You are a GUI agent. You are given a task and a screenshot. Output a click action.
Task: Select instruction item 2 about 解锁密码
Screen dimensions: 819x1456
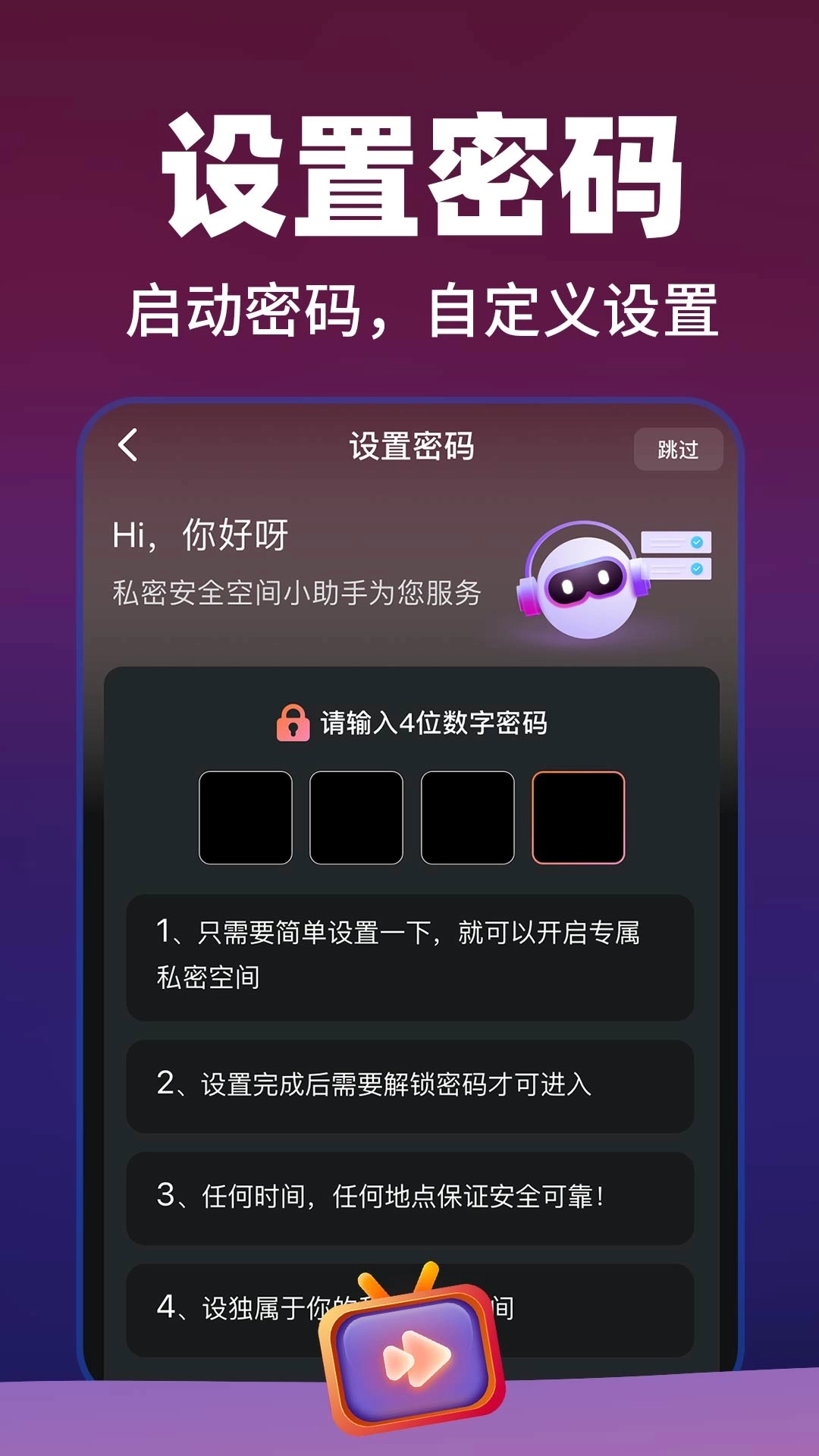[409, 1084]
